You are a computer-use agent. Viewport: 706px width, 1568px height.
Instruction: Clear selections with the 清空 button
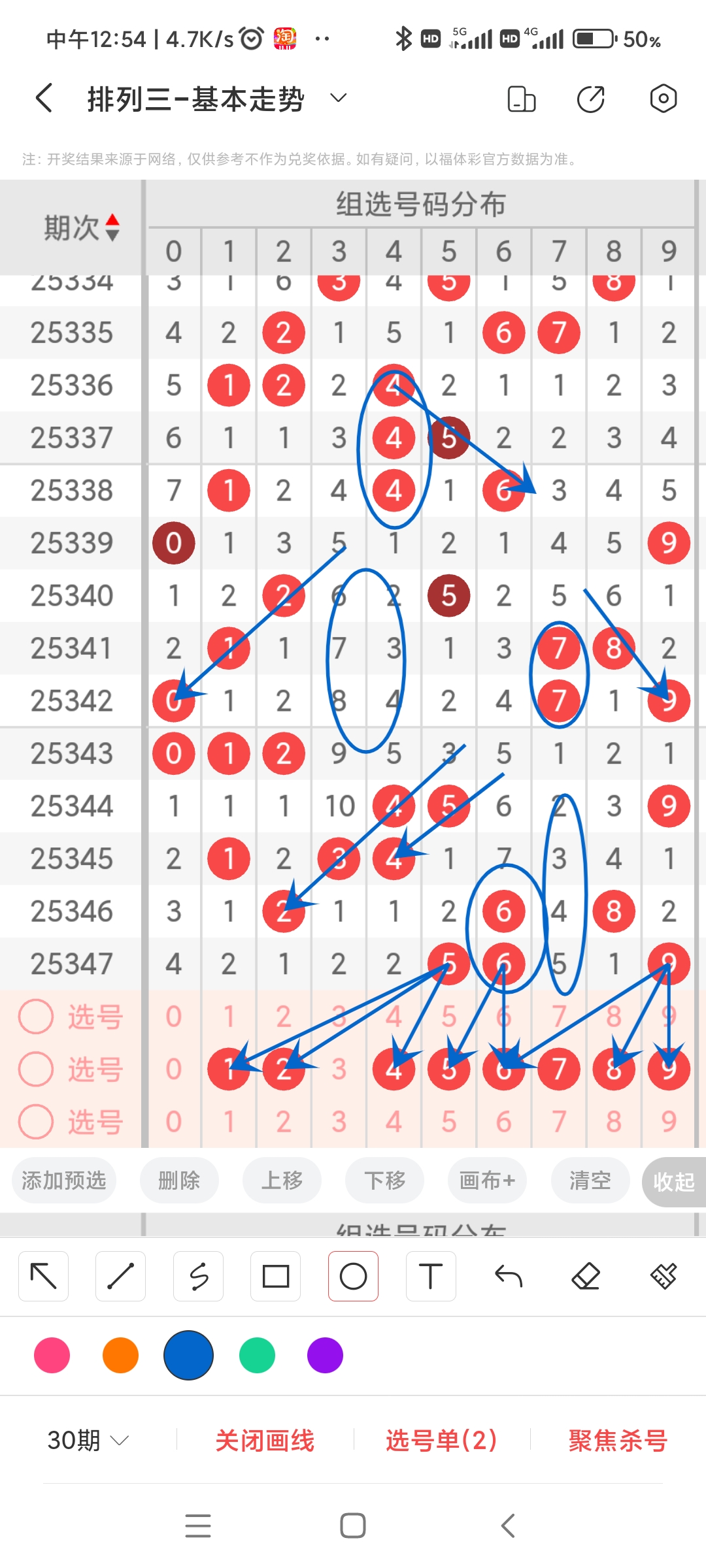pyautogui.click(x=590, y=1181)
